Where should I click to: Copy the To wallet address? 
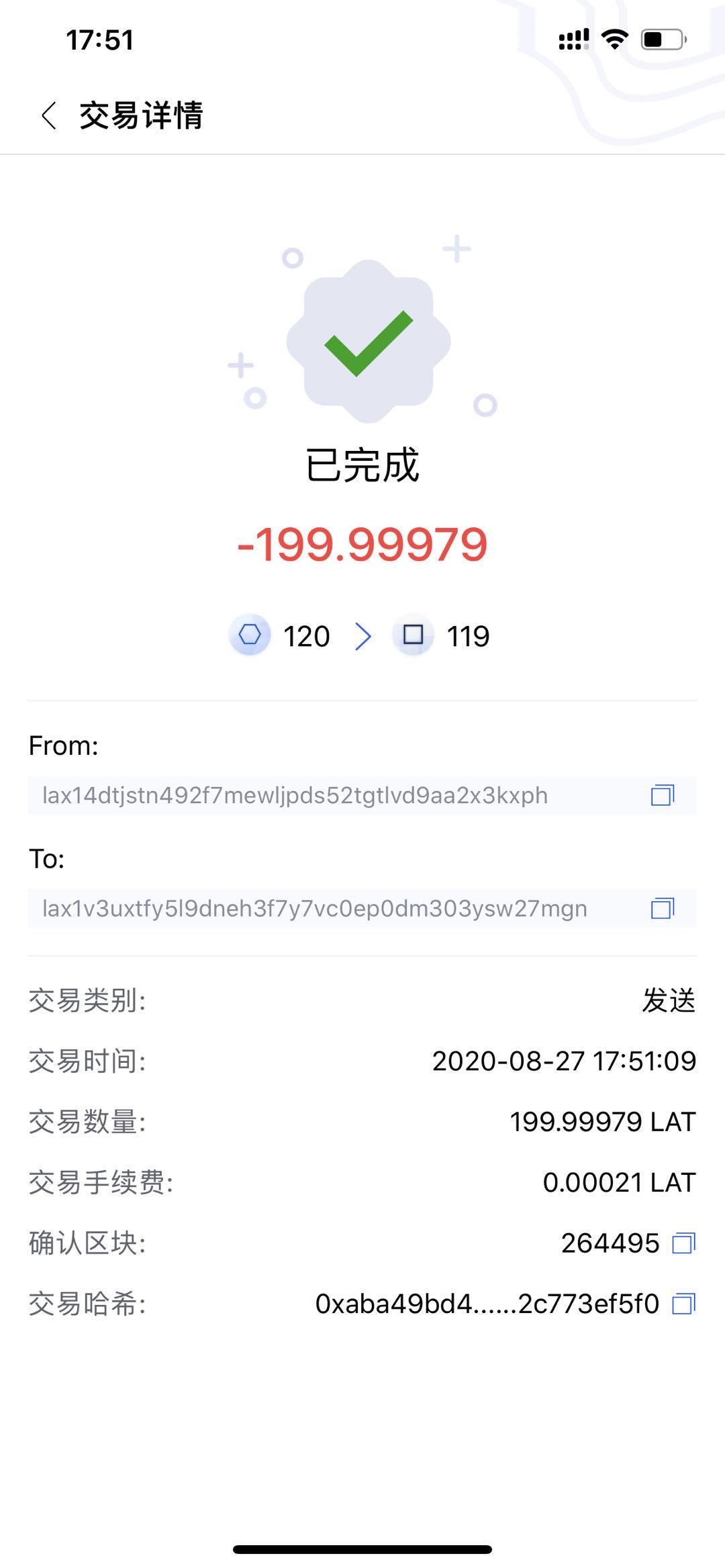pyautogui.click(x=663, y=908)
